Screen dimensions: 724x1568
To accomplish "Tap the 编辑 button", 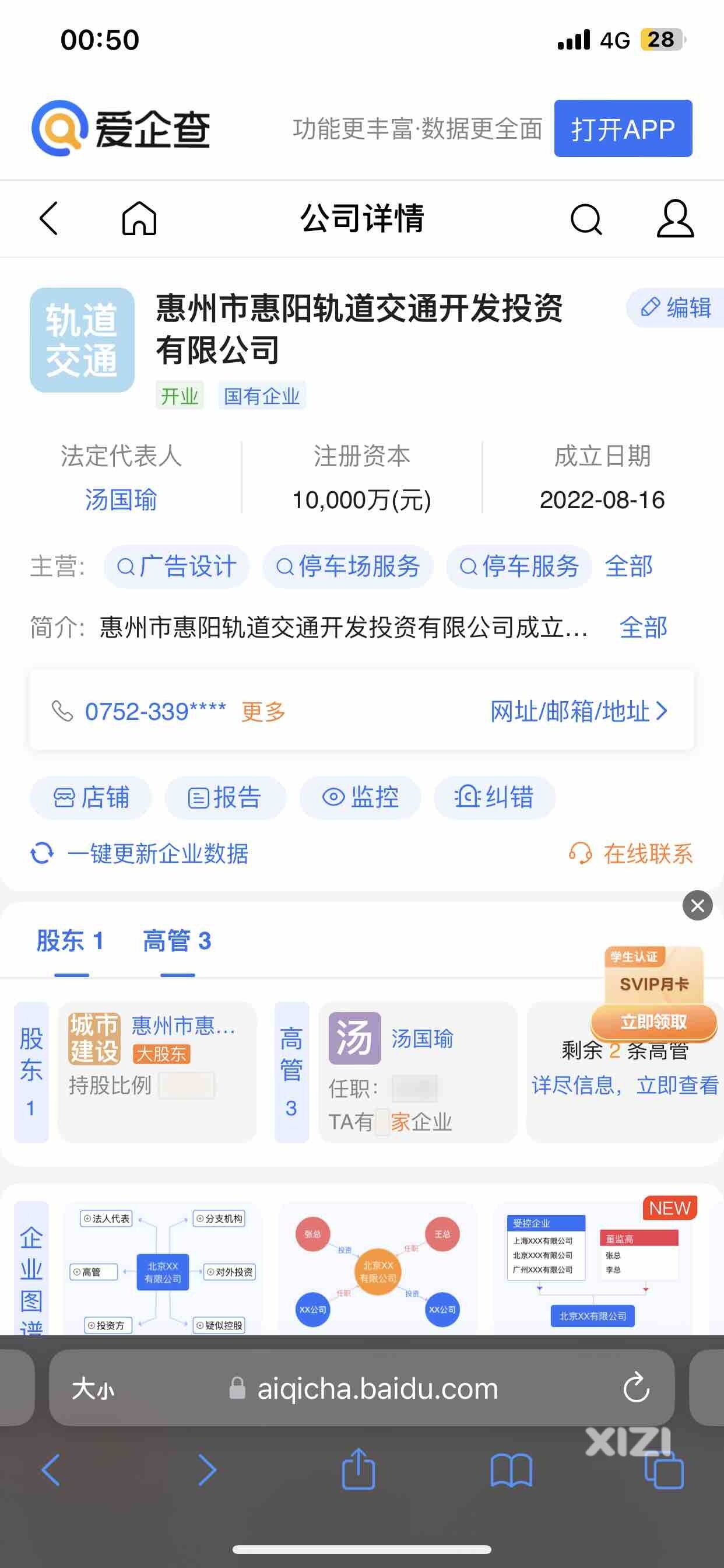I will point(677,307).
